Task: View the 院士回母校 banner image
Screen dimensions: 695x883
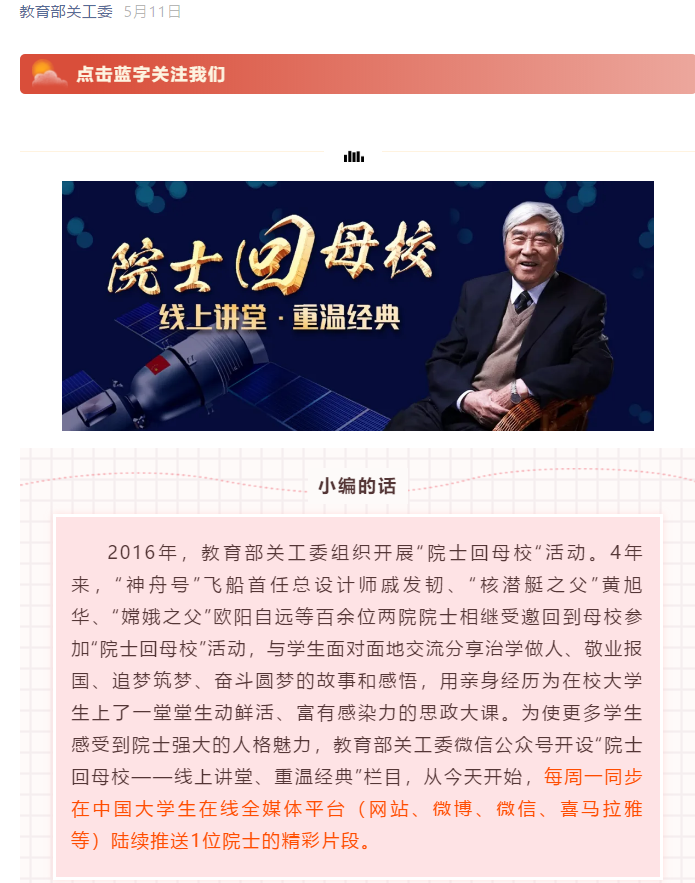Action: (x=357, y=306)
